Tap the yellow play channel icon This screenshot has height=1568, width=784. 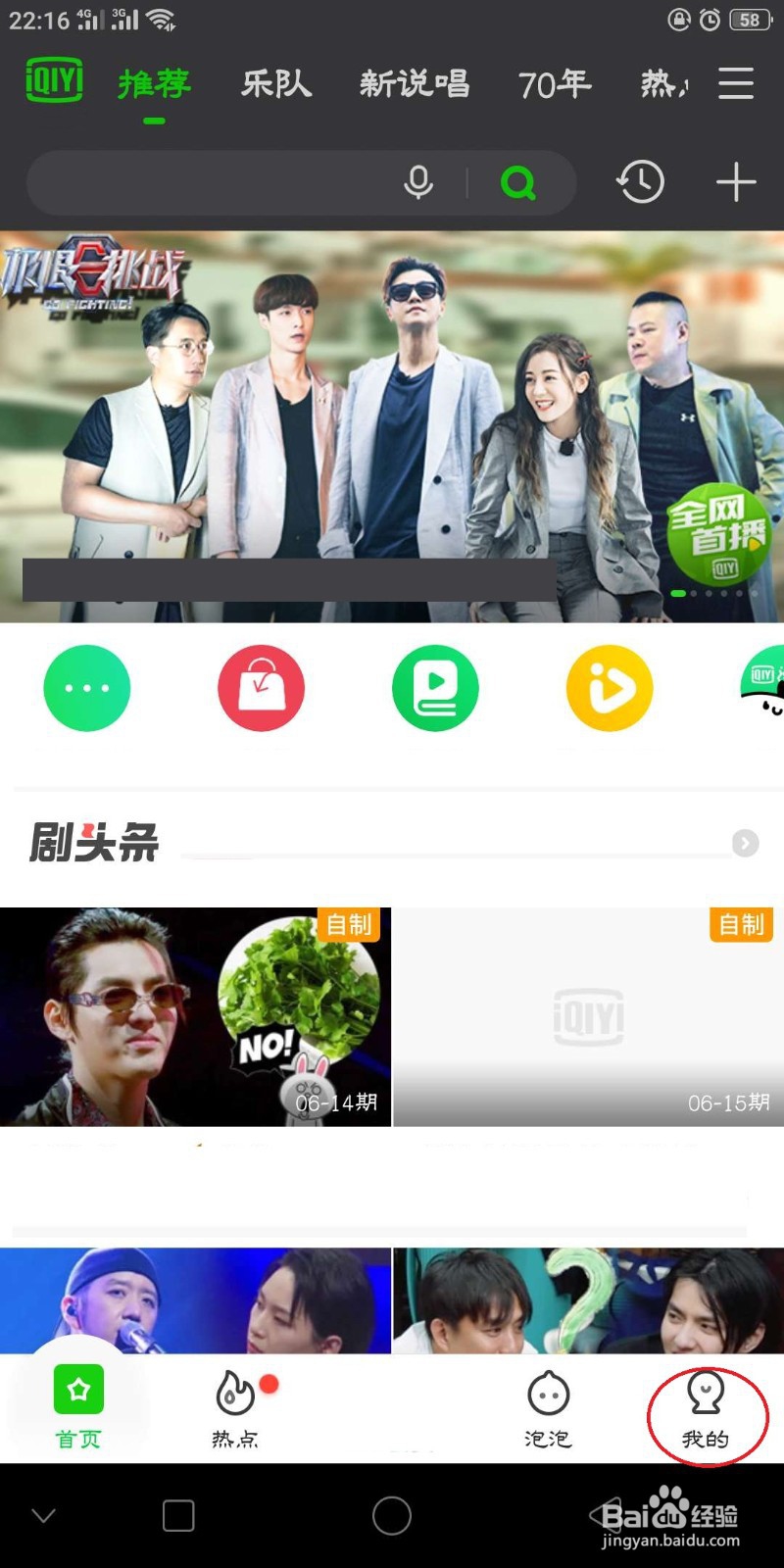[610, 687]
